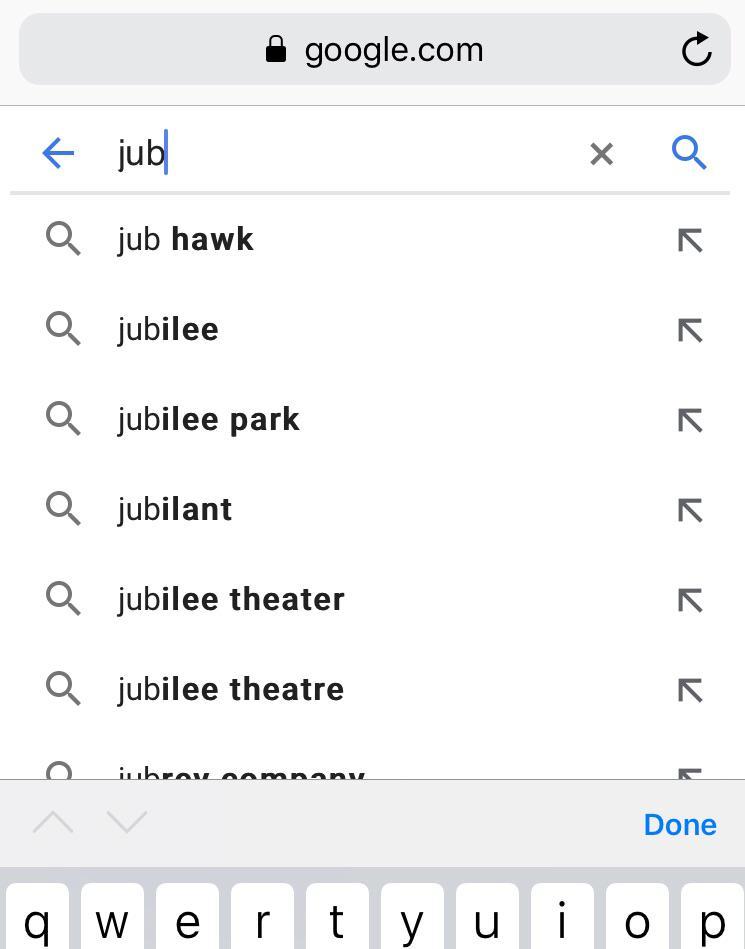The height and width of the screenshot is (949, 745).
Task: Insert "jubilee park" using its arrow icon
Action: click(690, 420)
